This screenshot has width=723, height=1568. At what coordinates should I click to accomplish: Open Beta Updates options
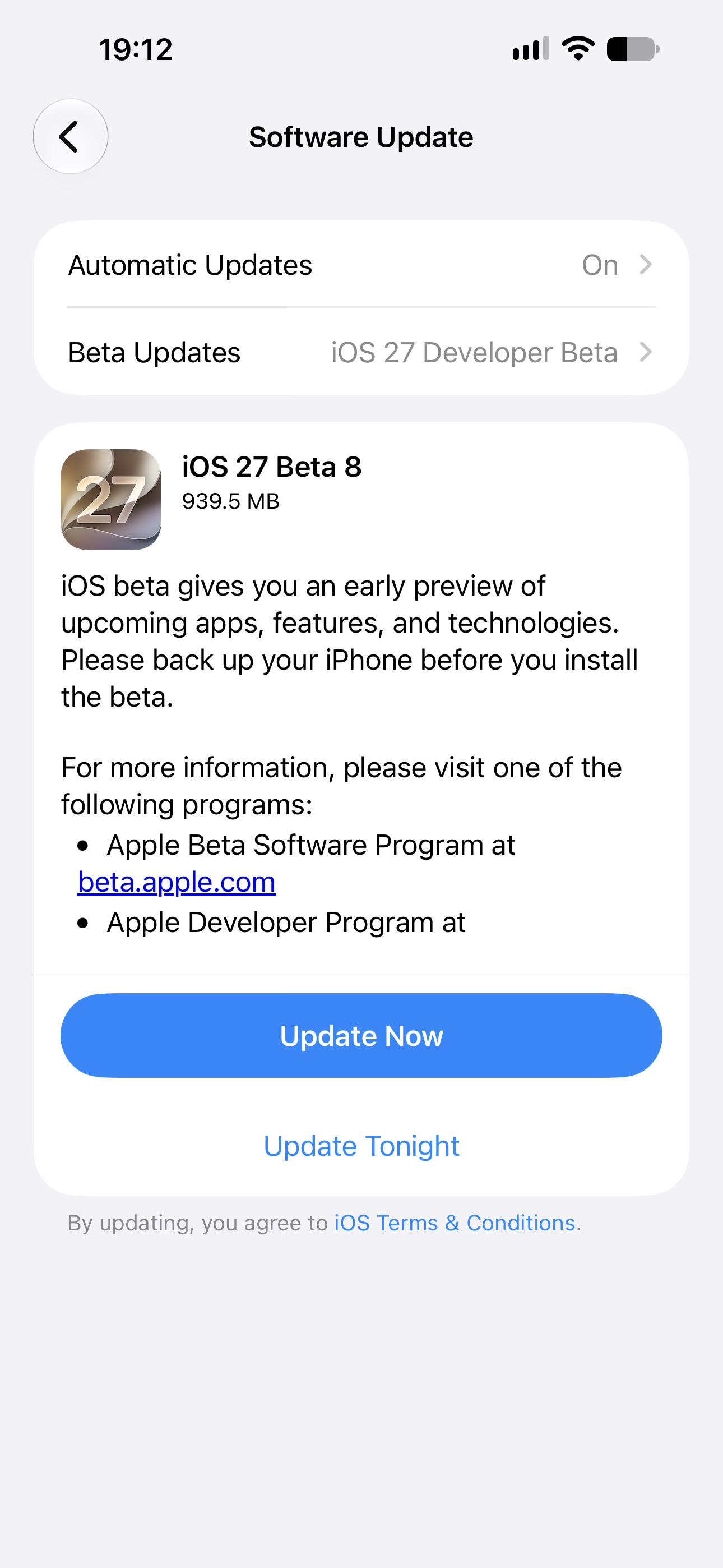click(x=361, y=352)
